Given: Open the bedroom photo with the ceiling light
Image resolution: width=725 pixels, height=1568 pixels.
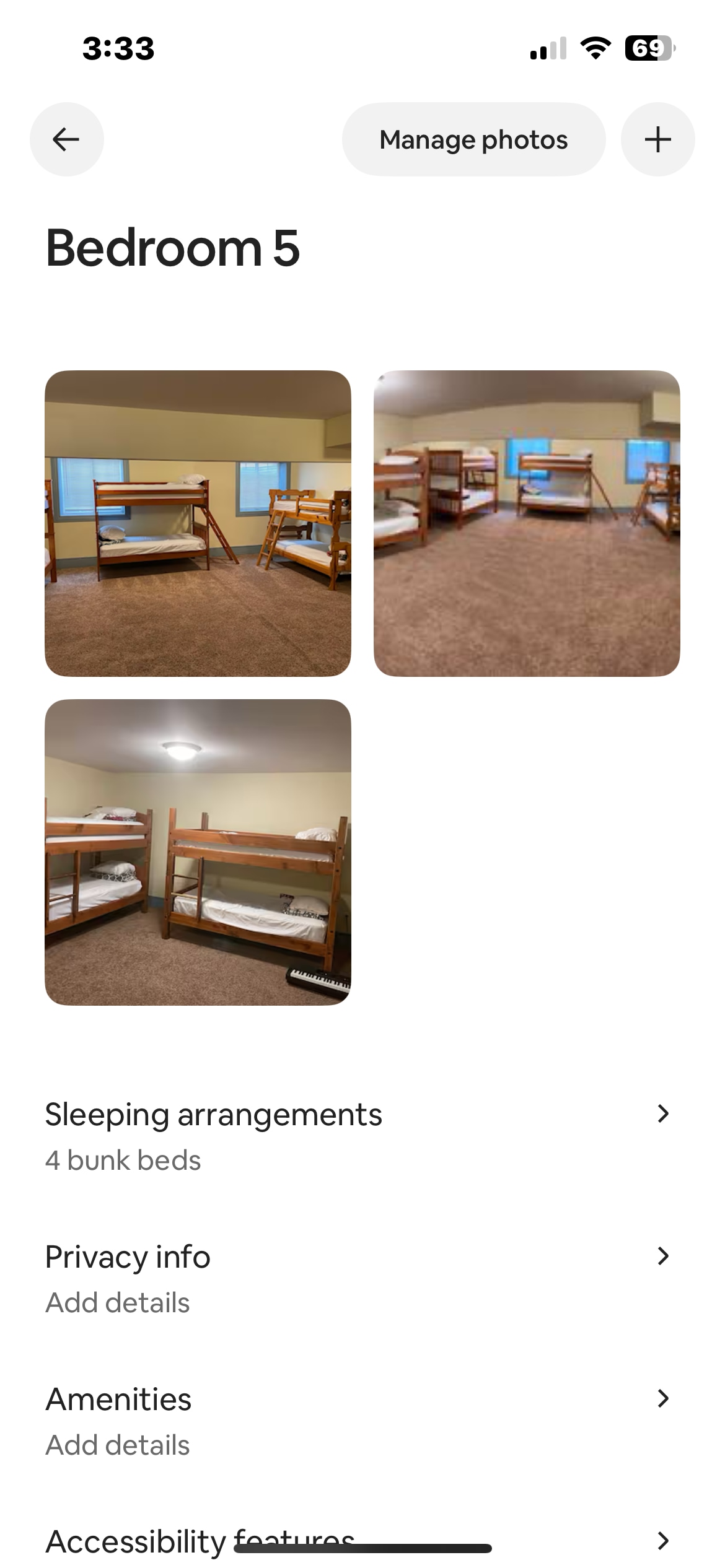Looking at the screenshot, I should 198,852.
